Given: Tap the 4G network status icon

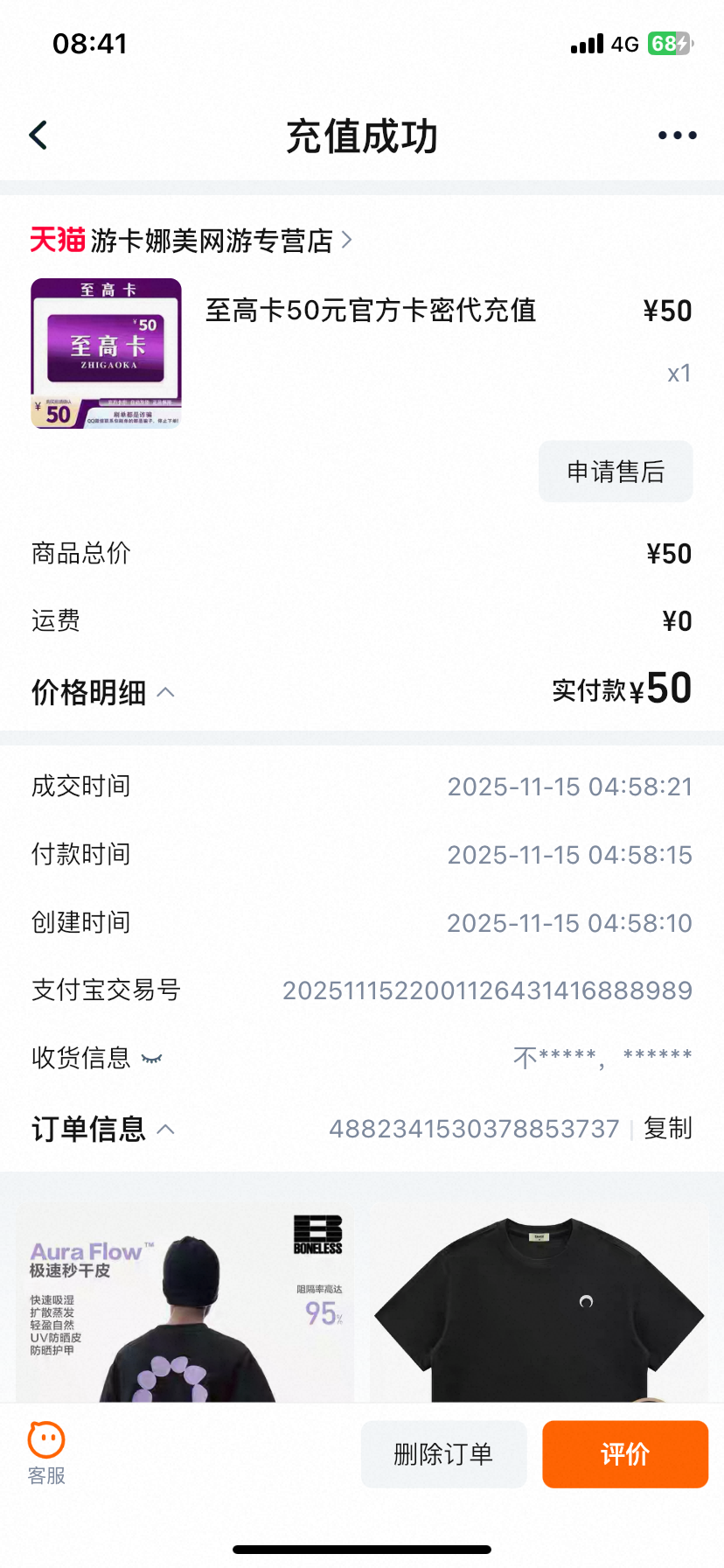Looking at the screenshot, I should 624,44.
